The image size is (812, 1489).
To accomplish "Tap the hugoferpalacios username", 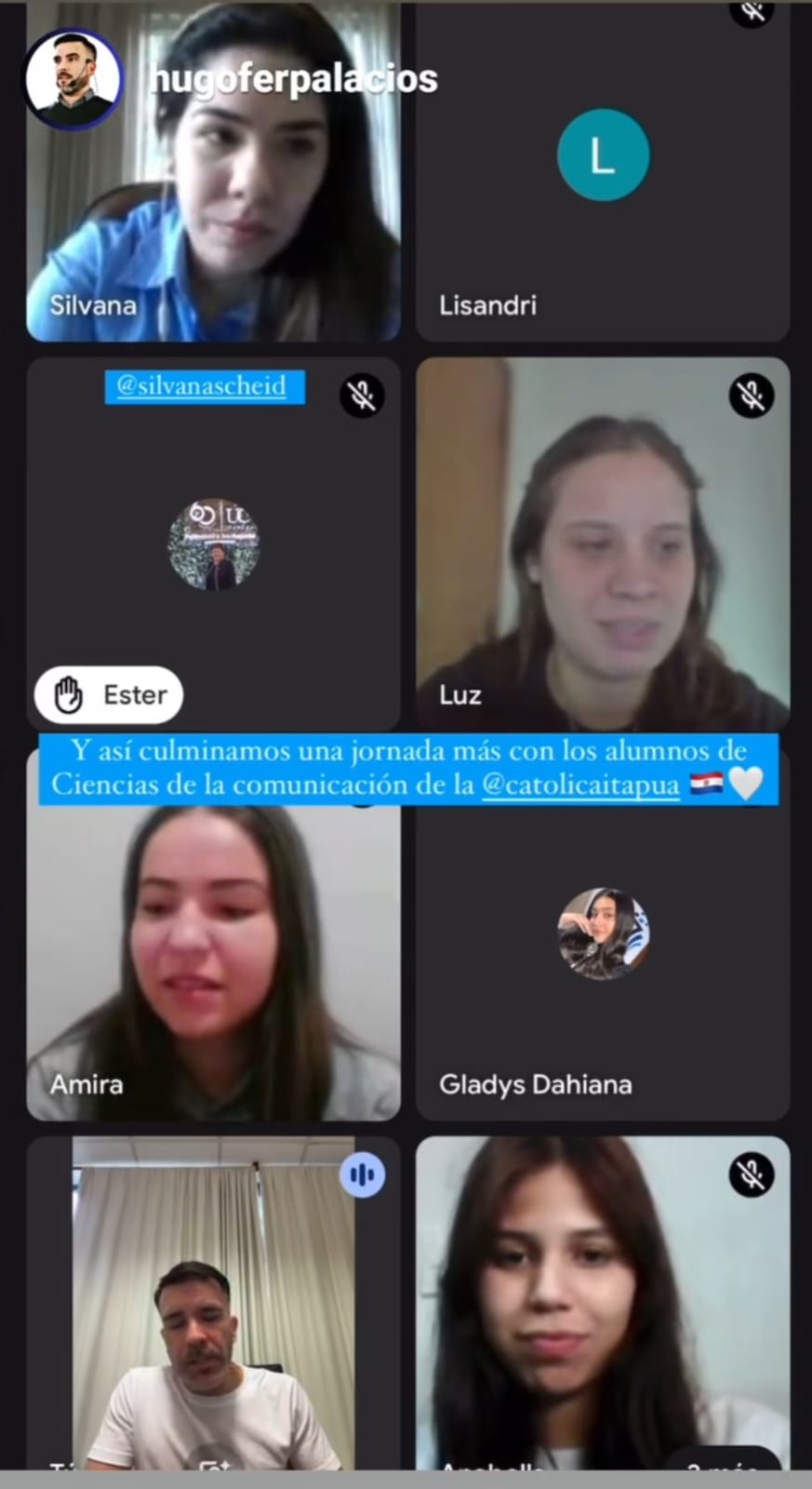I will (294, 80).
